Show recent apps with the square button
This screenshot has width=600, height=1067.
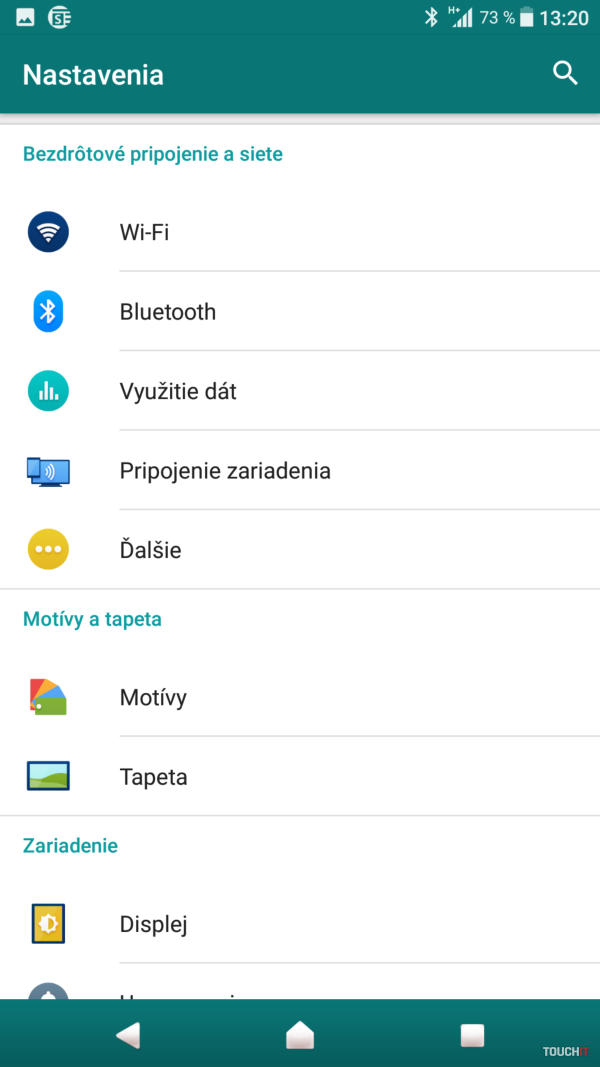pos(472,1035)
